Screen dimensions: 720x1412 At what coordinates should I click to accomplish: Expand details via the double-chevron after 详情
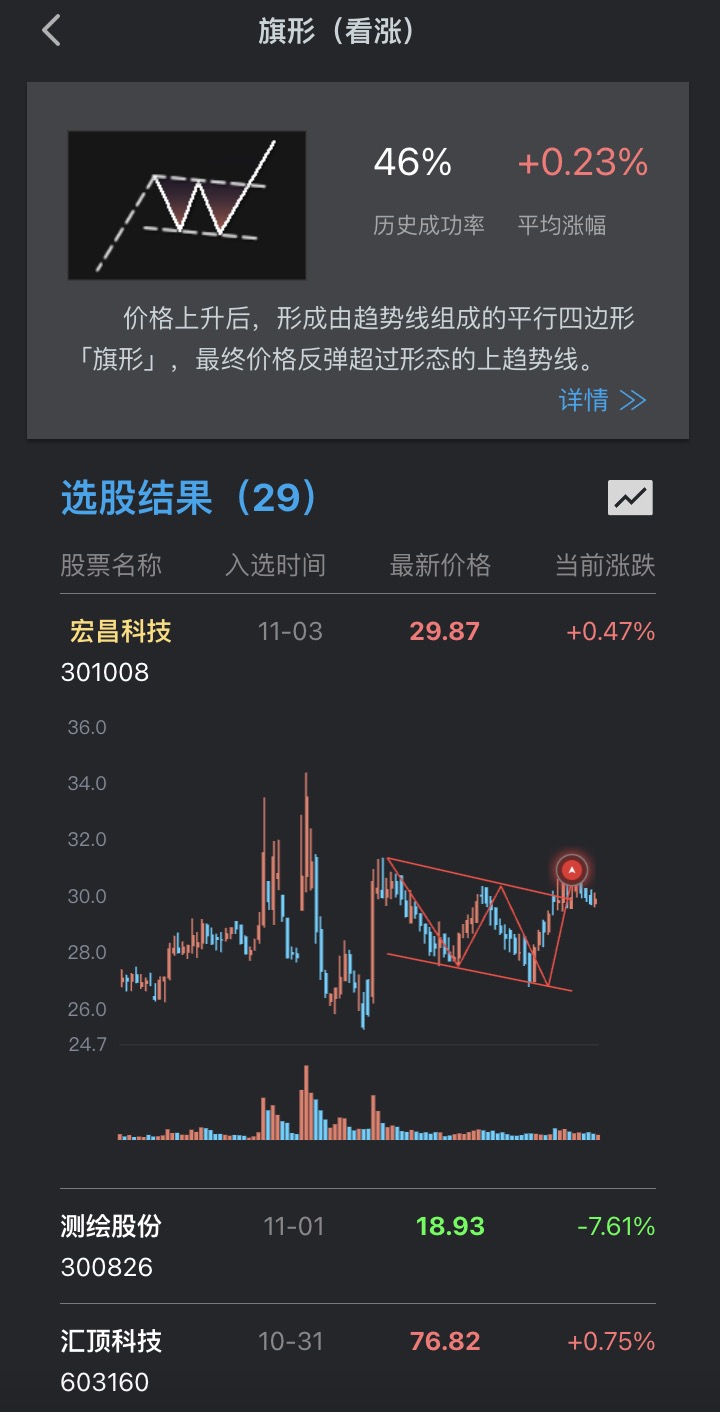point(631,400)
